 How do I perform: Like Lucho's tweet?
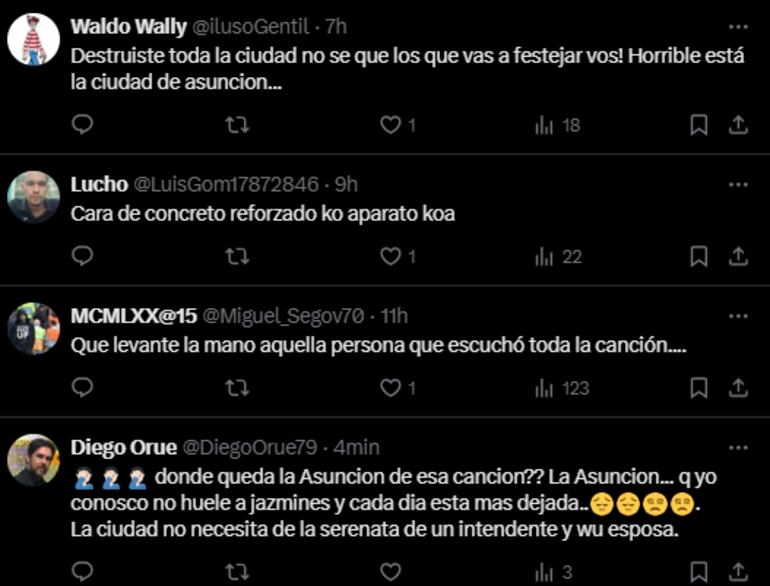click(390, 256)
